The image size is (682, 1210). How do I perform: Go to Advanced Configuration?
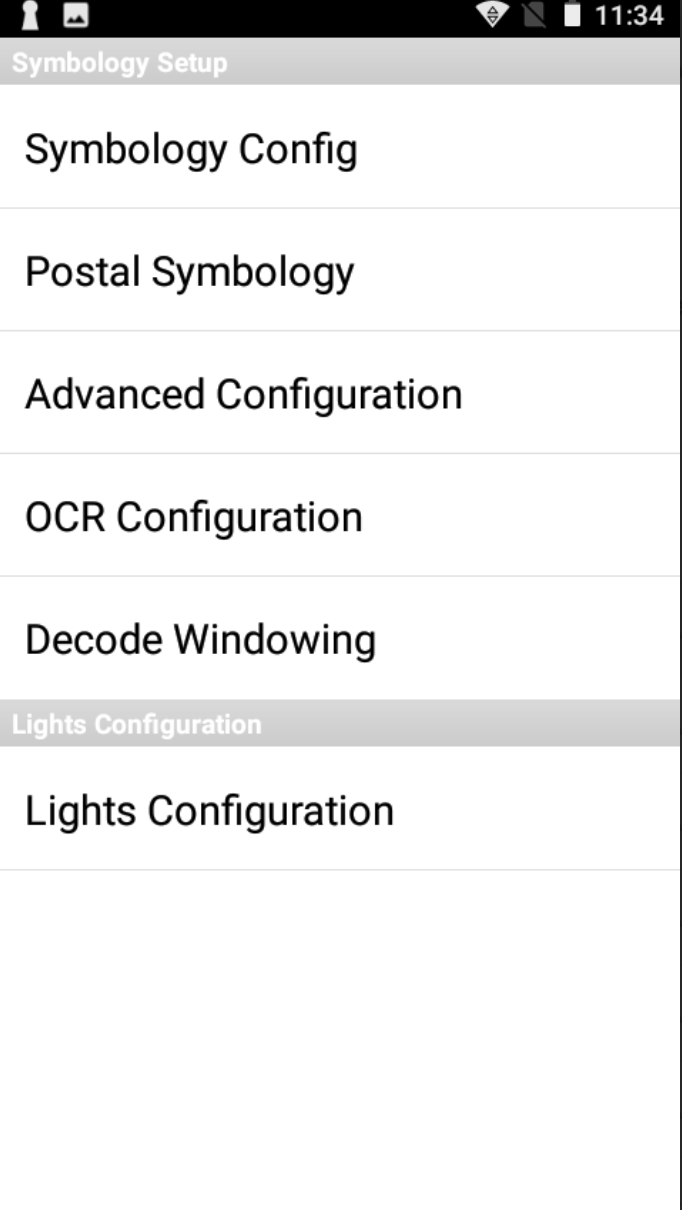tap(340, 393)
